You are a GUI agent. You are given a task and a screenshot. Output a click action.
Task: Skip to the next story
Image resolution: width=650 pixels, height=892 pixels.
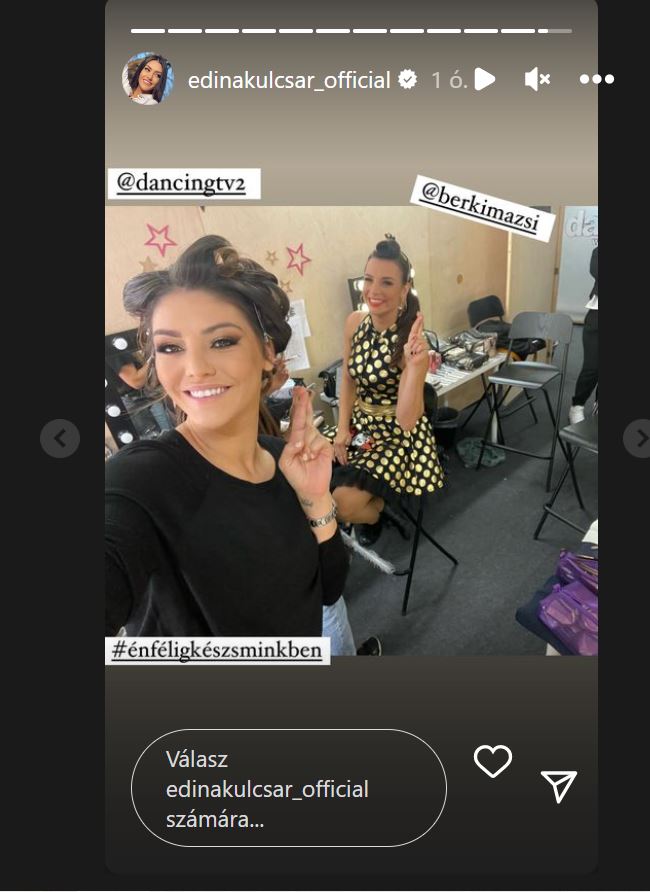click(637, 438)
